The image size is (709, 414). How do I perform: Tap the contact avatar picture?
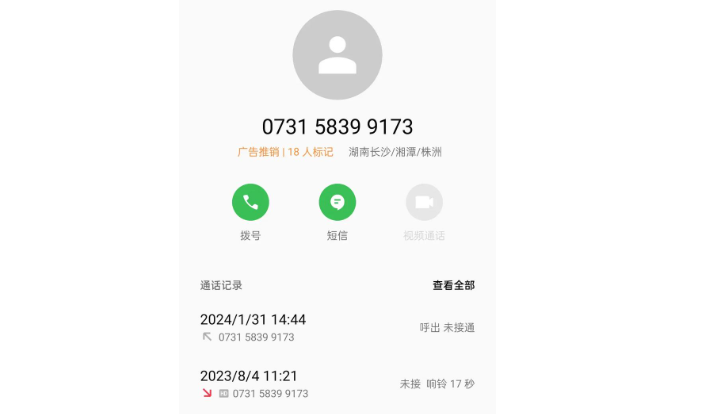(337, 56)
